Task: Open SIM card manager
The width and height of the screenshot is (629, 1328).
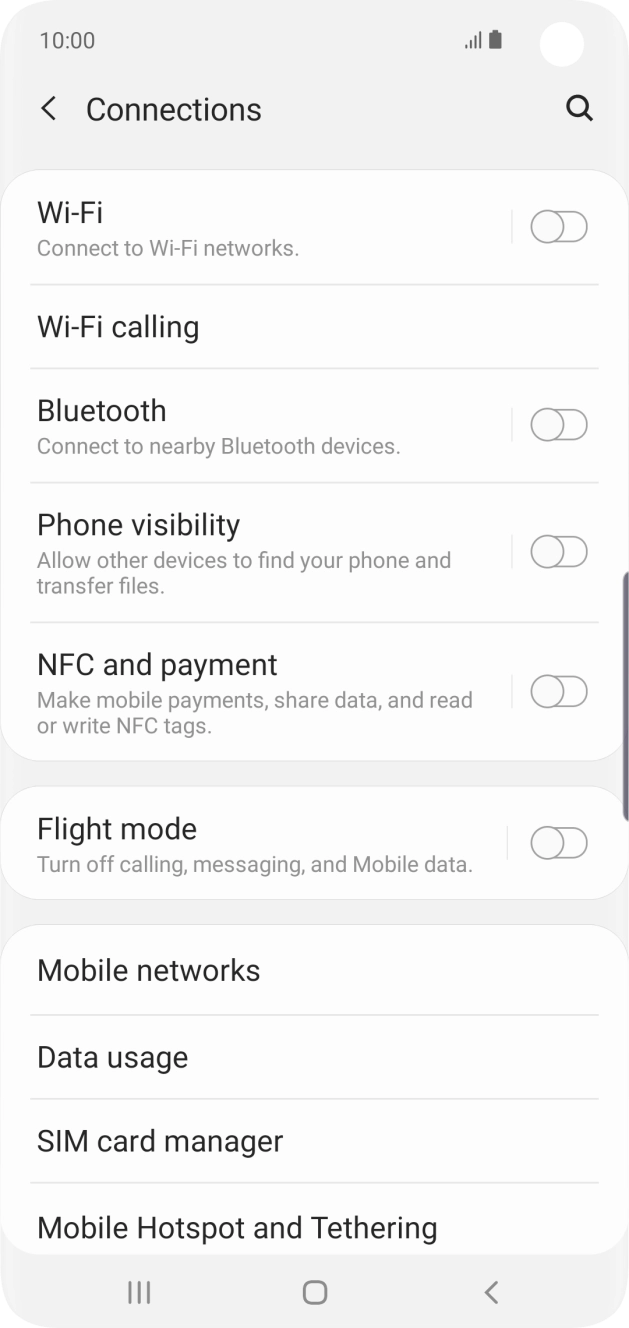Action: (x=160, y=1141)
